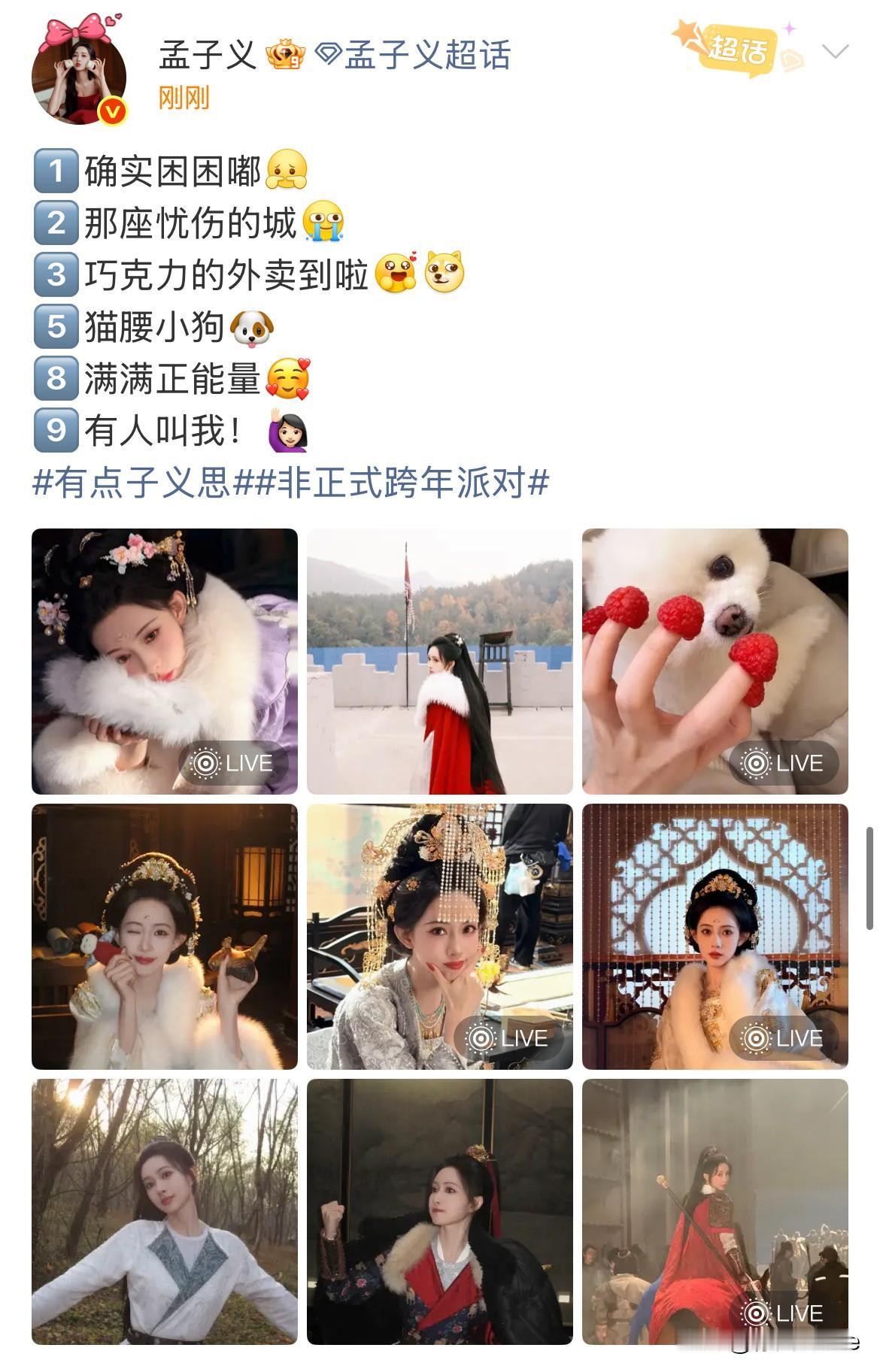Click the level-9 crown badge beside username
The height and width of the screenshot is (1372, 880).
click(286, 53)
